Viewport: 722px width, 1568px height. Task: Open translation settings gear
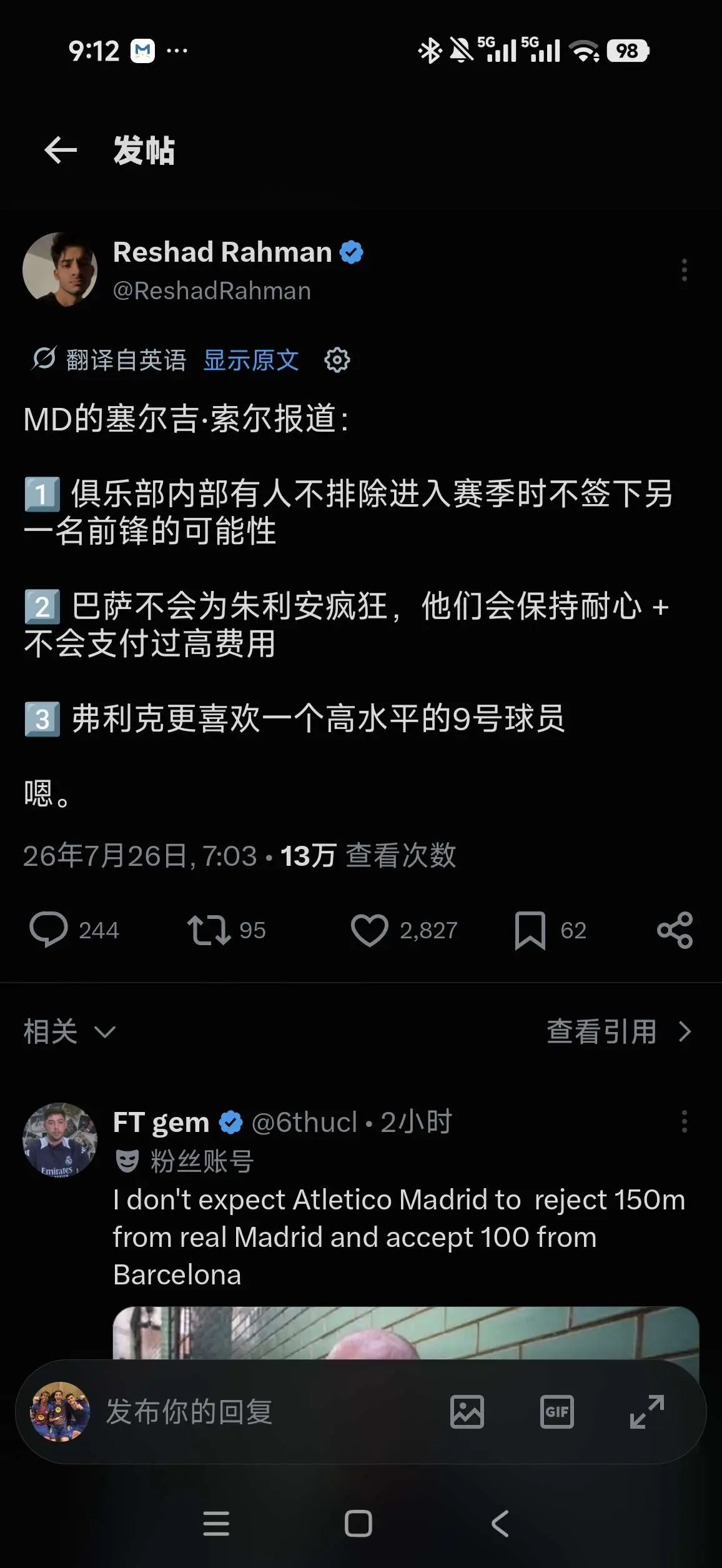337,360
